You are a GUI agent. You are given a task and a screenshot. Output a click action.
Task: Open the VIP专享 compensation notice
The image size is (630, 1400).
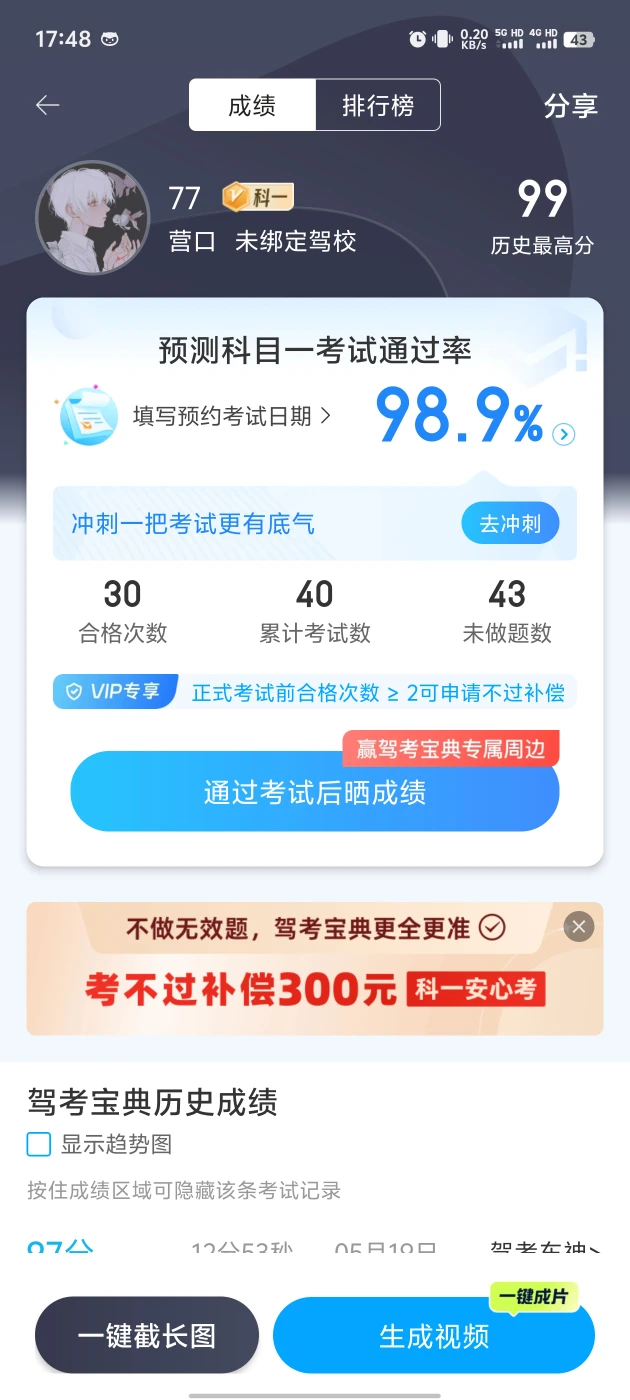click(315, 692)
